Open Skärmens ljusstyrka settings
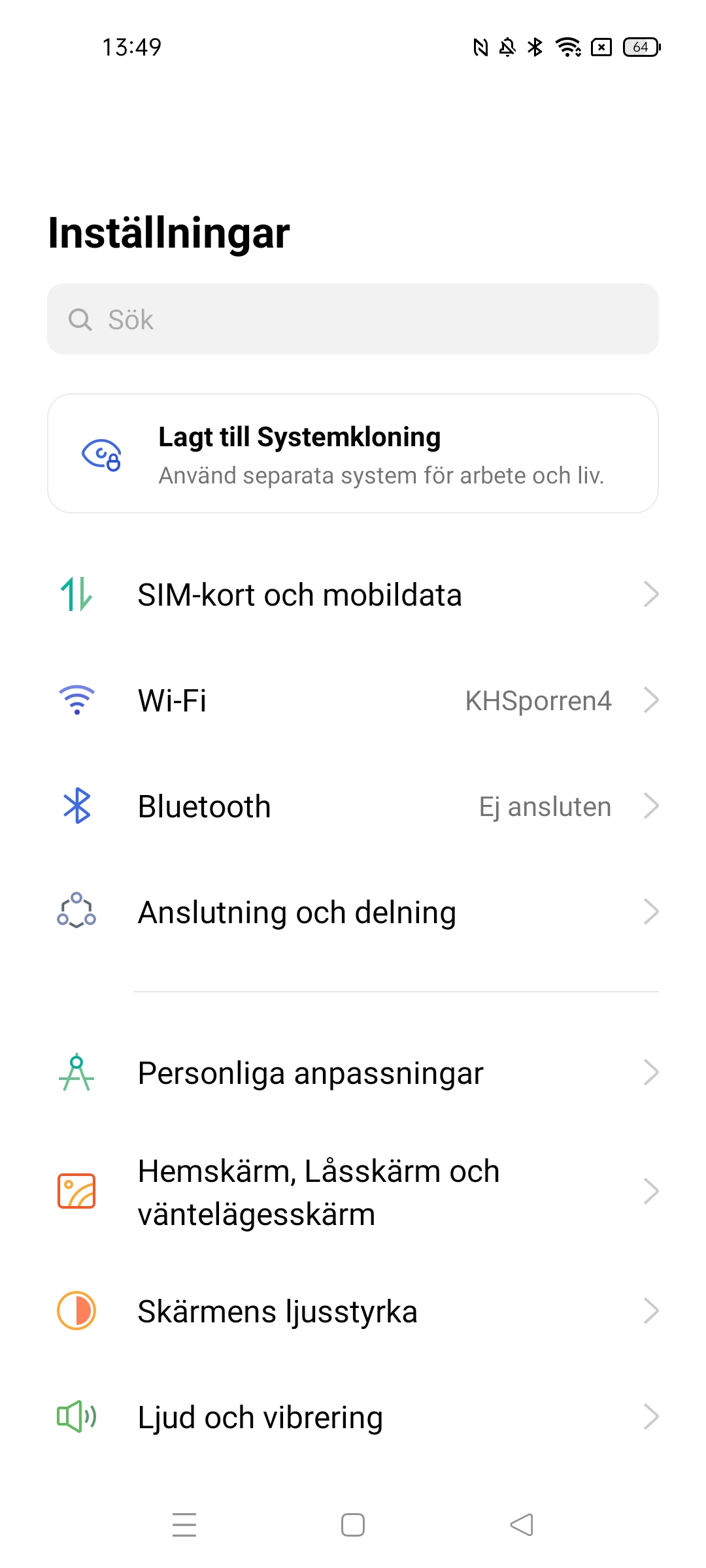The height and width of the screenshot is (1568, 706). 353,1311
